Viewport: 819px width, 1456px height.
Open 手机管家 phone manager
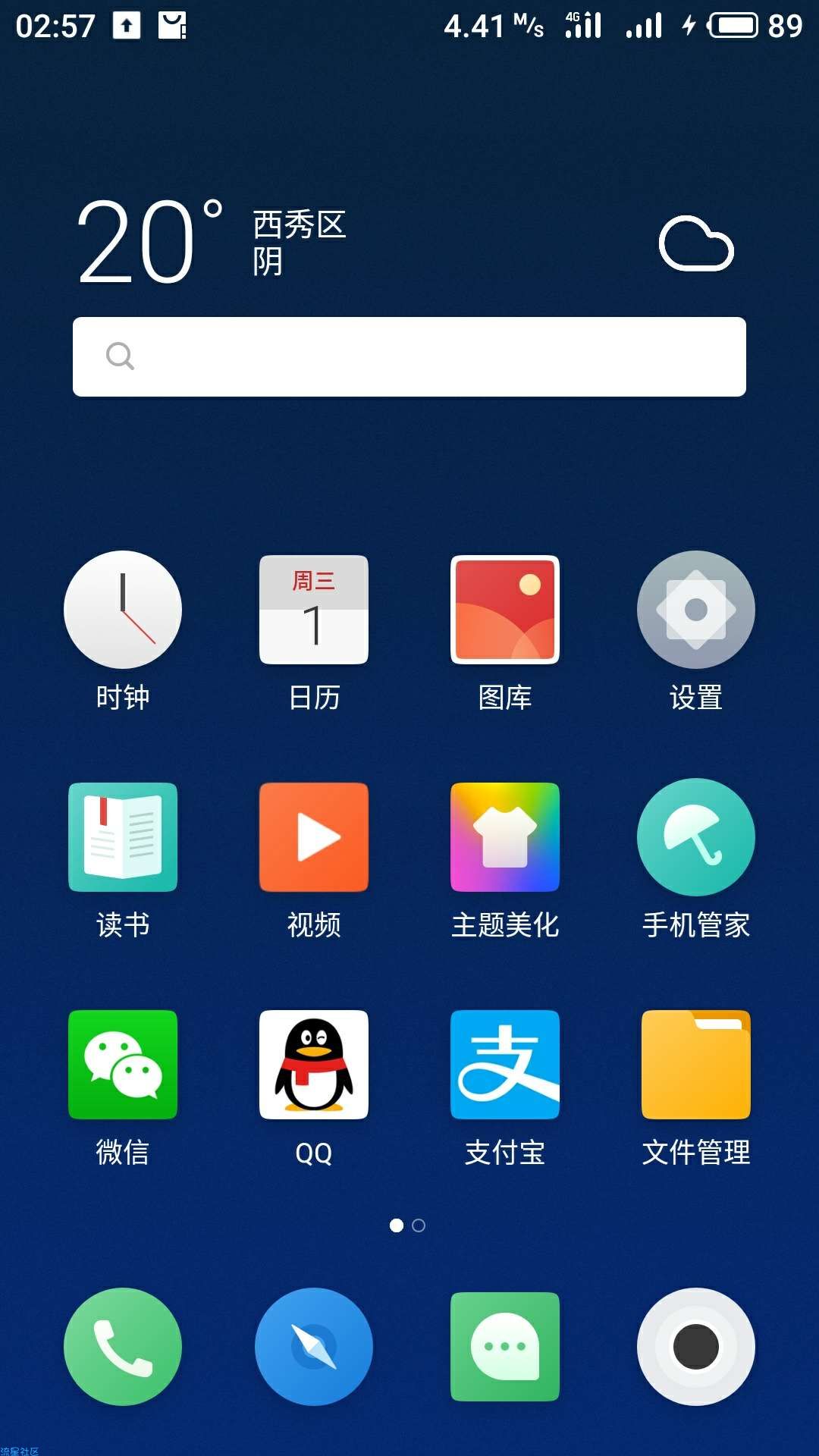[696, 837]
